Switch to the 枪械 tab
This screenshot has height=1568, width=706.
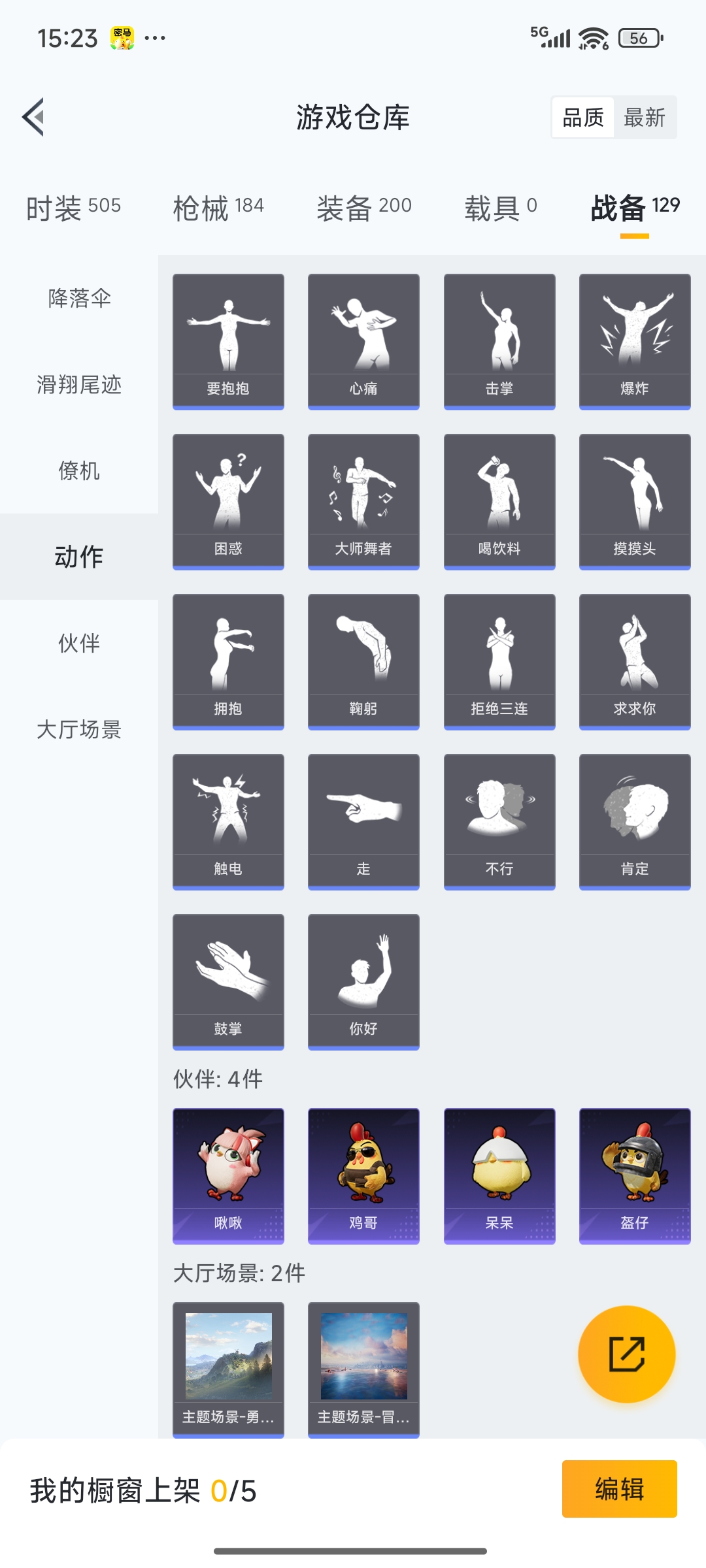point(218,206)
